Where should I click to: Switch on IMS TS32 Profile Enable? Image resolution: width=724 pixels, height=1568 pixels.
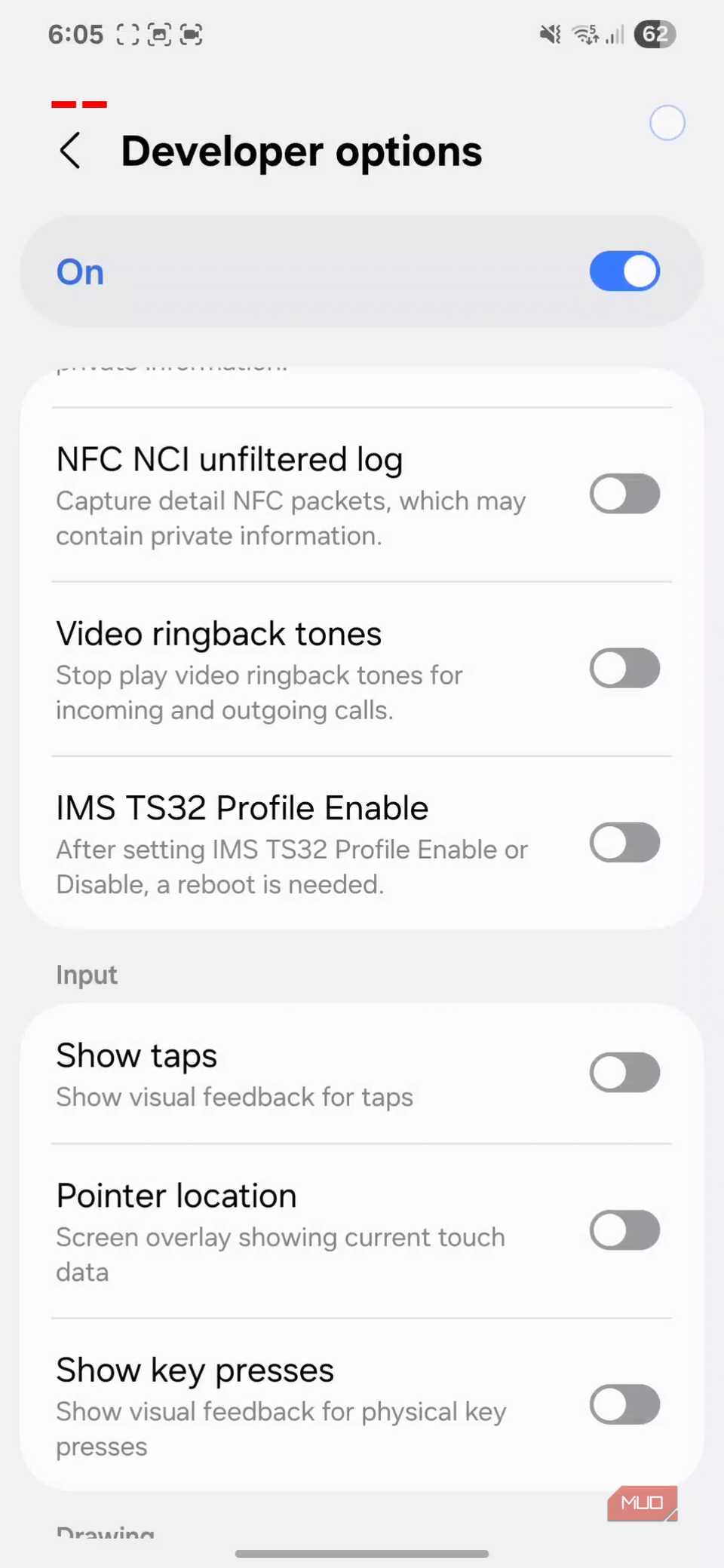pos(624,843)
